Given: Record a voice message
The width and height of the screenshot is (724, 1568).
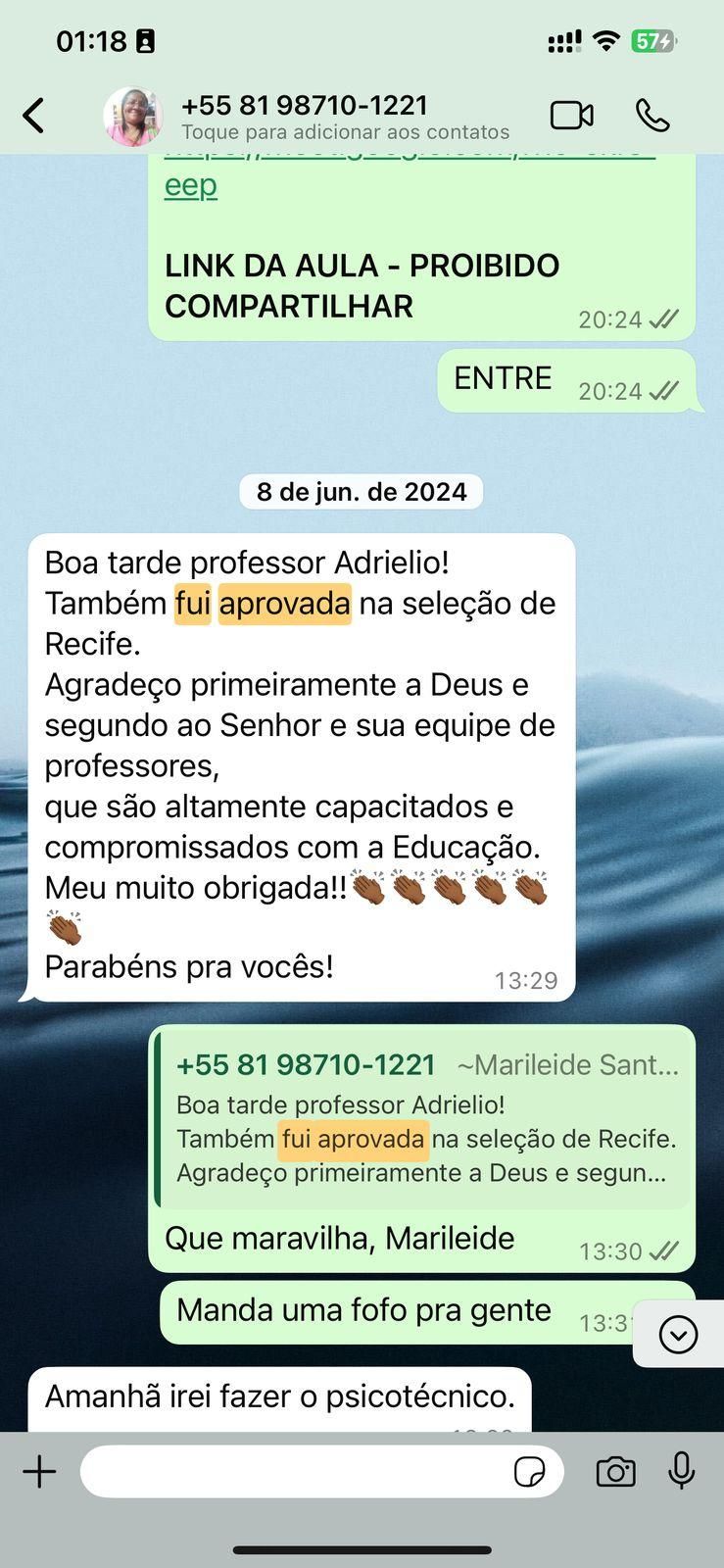Looking at the screenshot, I should (x=682, y=1472).
